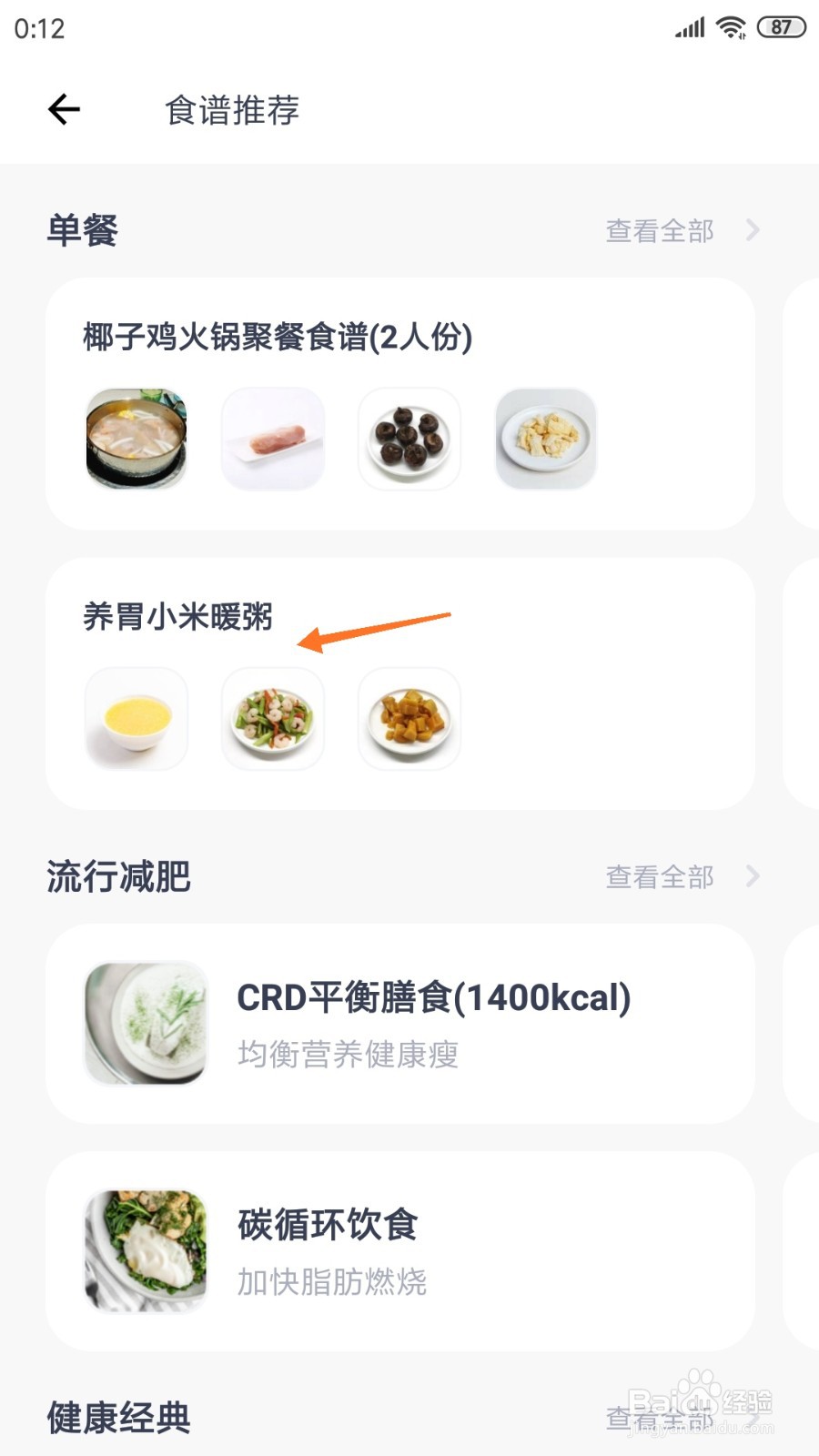Open CRD平衡膳食(1400kcal) plan

click(400, 1024)
